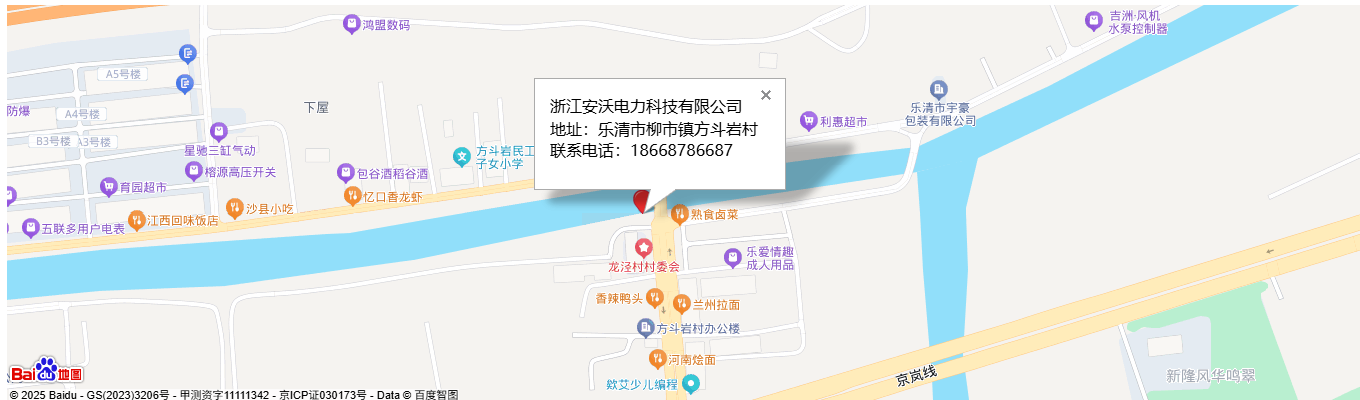Viewport: 1360px width, 400px height.
Task: Close the 浙江安沃电力科技有限公司 info popup
Action: (x=766, y=95)
